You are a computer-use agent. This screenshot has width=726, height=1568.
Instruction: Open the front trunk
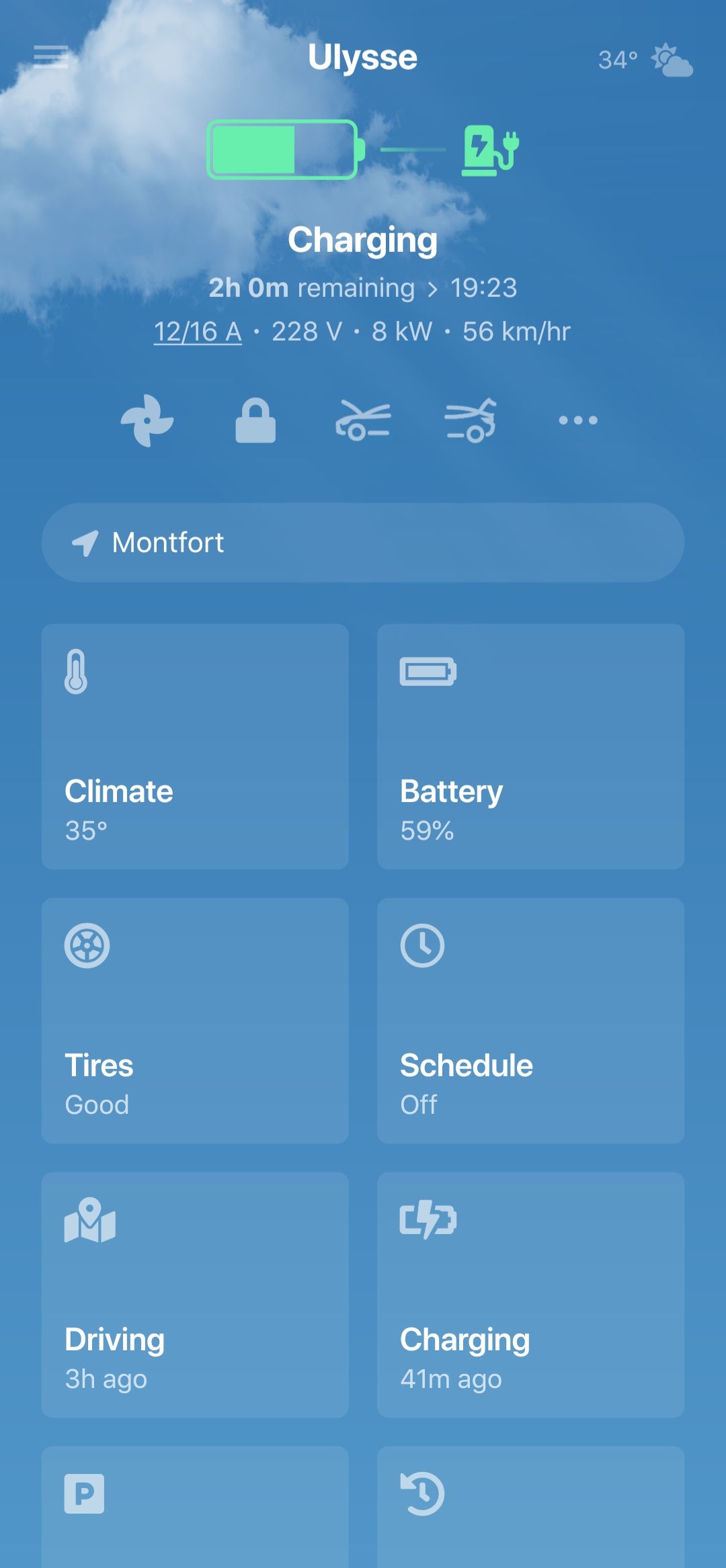click(363, 421)
